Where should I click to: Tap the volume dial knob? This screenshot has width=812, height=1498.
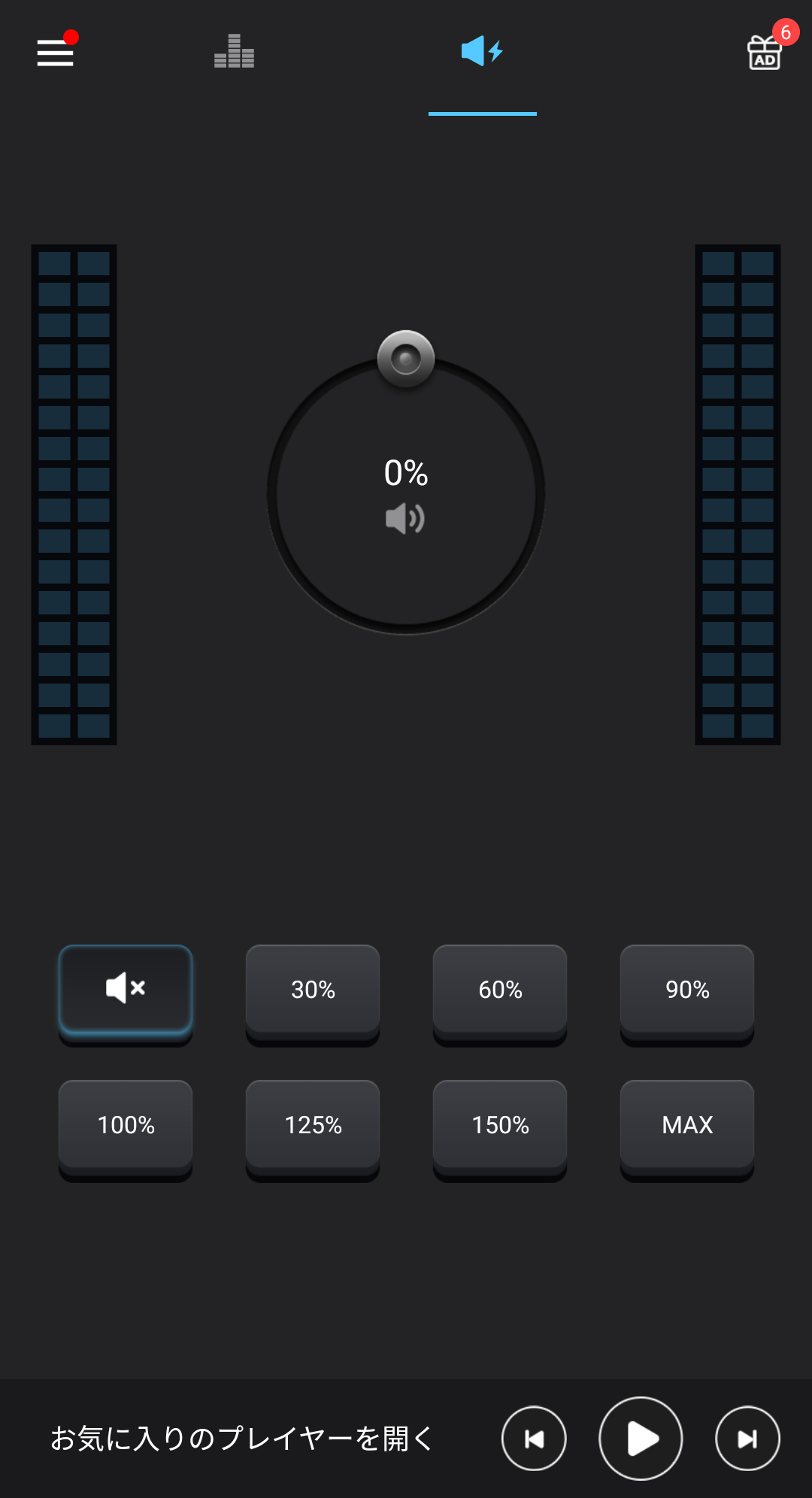[406, 359]
